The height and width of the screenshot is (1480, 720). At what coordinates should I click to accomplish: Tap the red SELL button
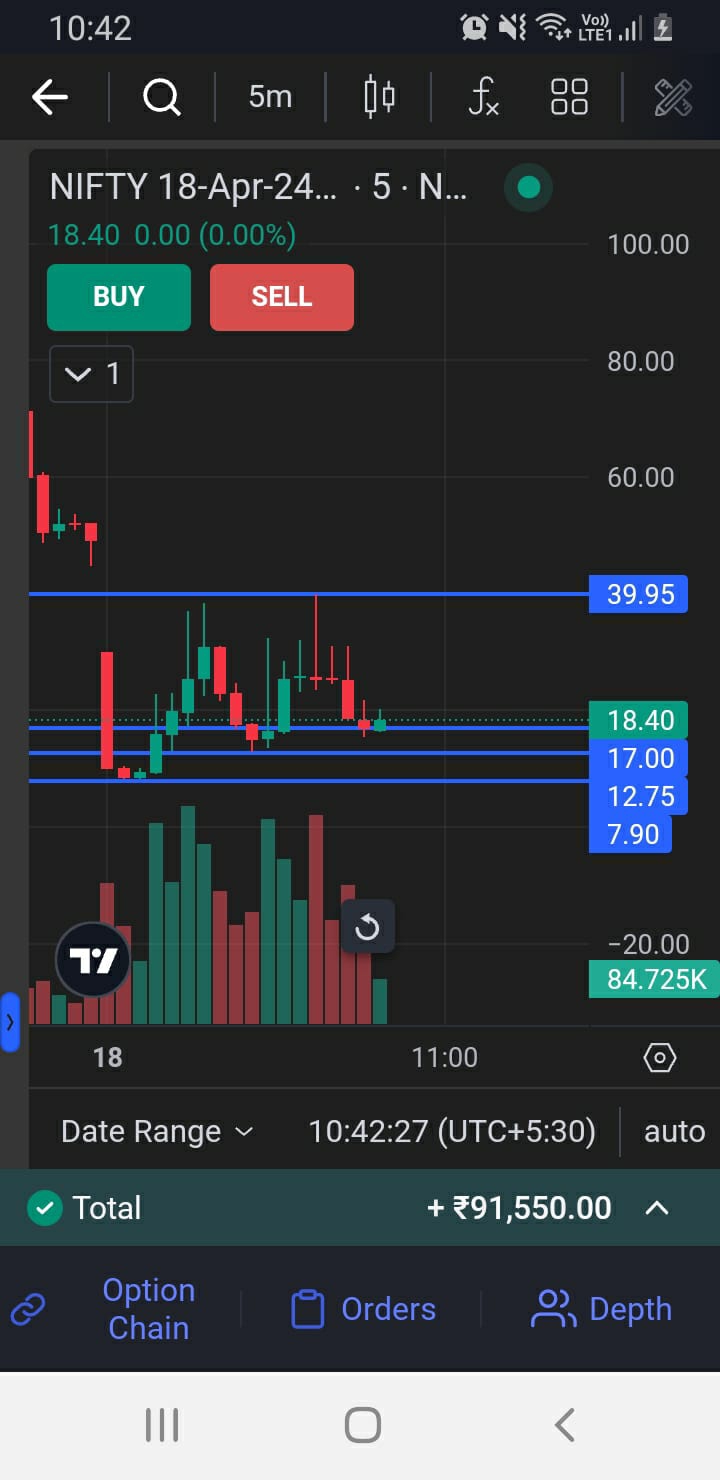click(x=281, y=297)
